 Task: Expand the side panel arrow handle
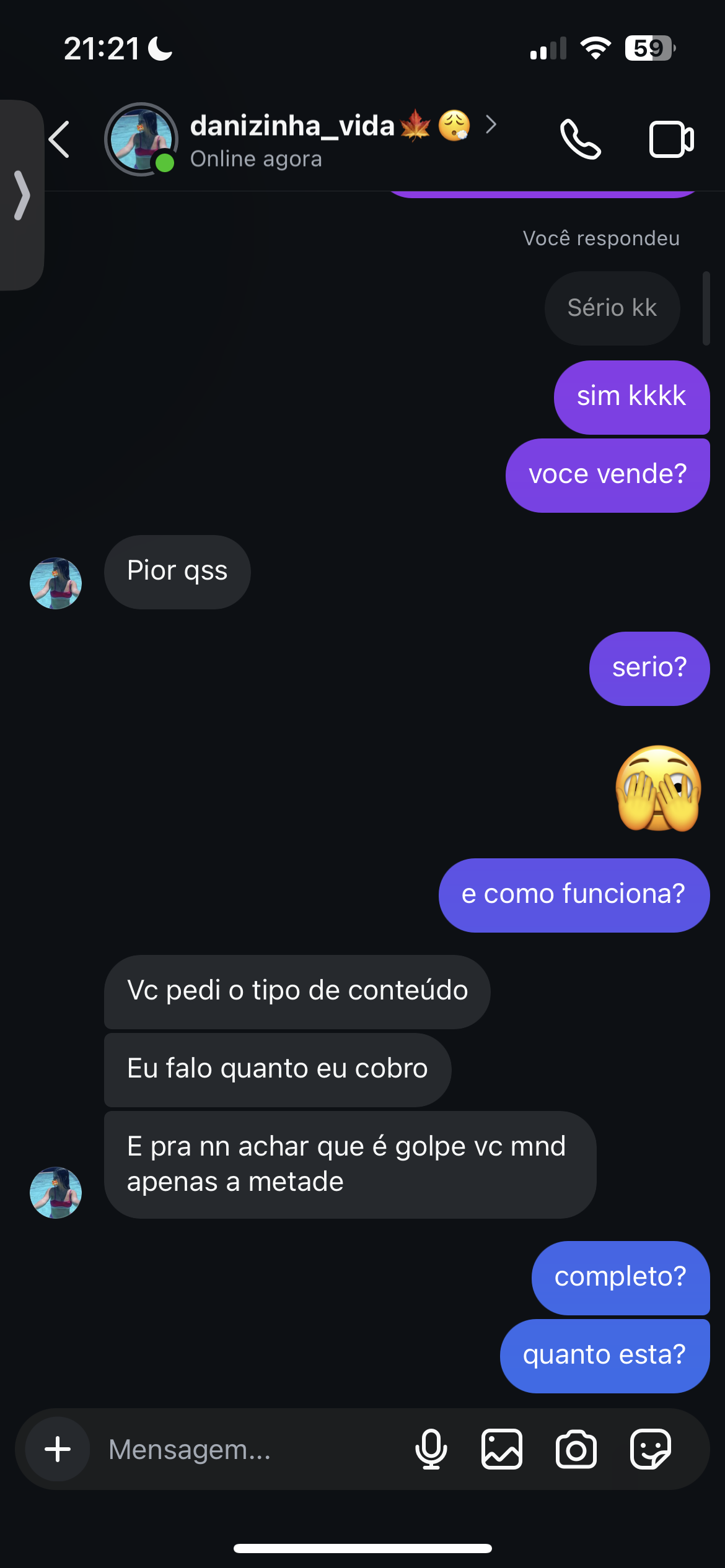tap(22, 195)
